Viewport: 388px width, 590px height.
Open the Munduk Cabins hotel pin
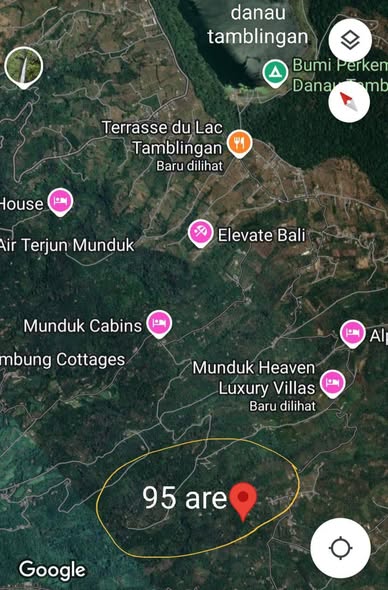159,324
